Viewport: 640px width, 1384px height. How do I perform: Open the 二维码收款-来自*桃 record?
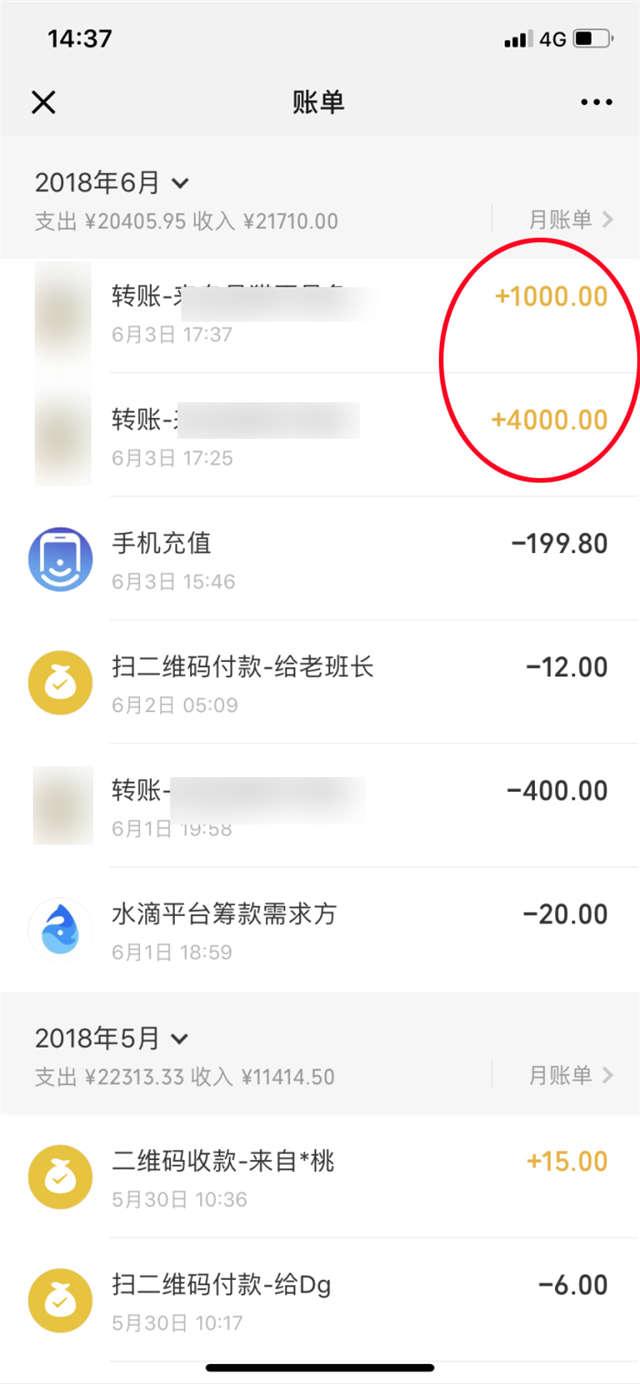coord(320,1177)
